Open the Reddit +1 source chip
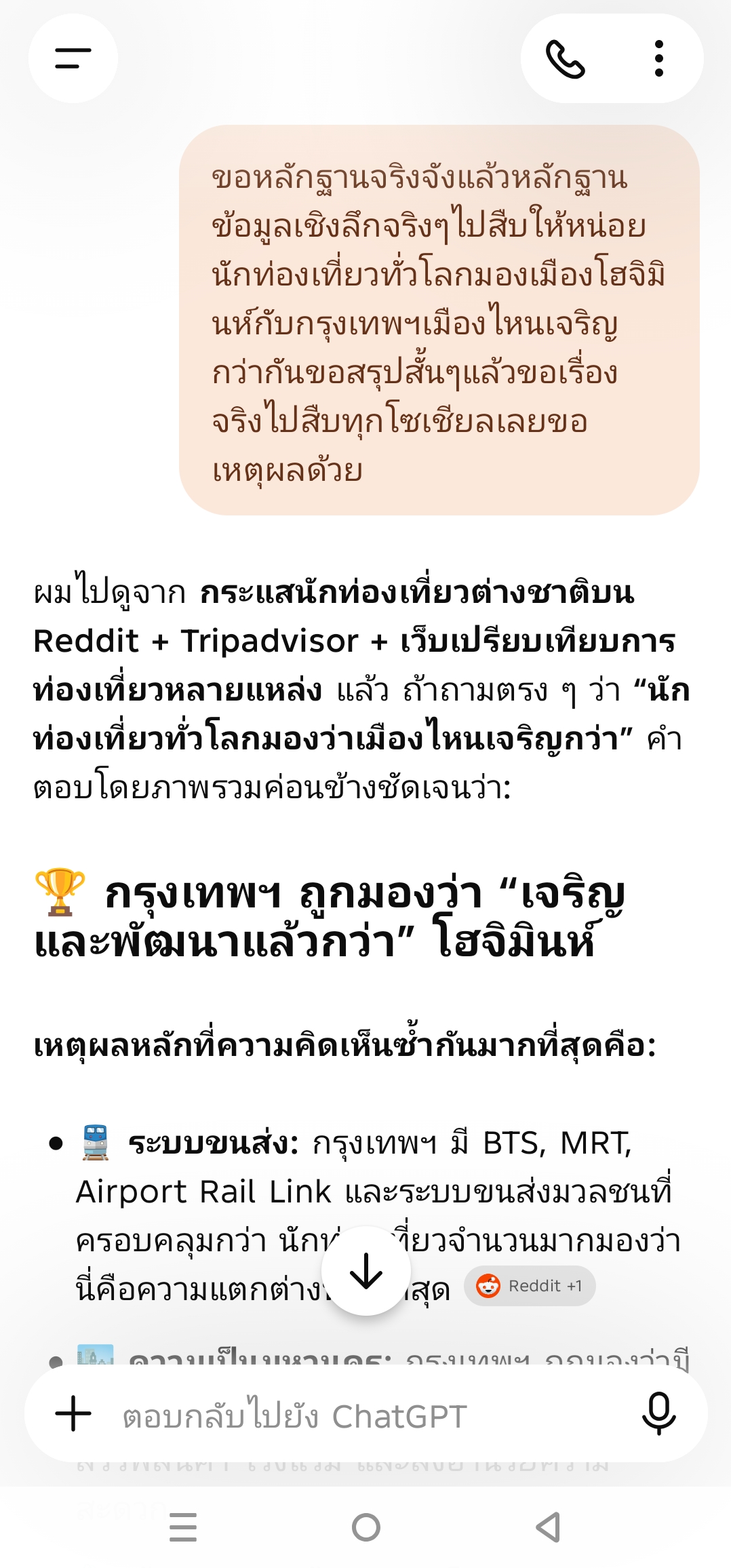Image resolution: width=731 pixels, height=1568 pixels. (530, 1286)
